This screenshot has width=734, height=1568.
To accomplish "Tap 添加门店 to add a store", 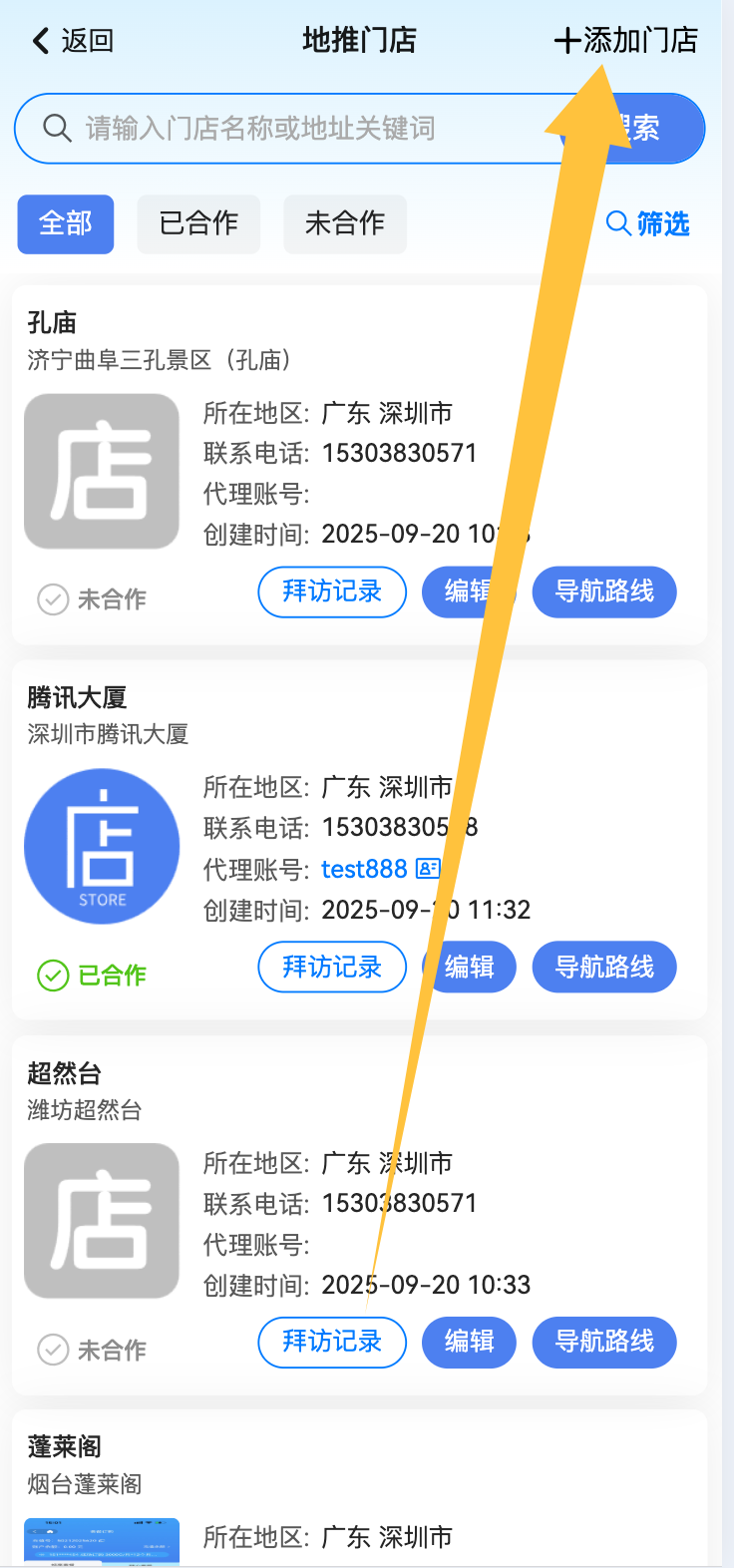I will [x=626, y=41].
